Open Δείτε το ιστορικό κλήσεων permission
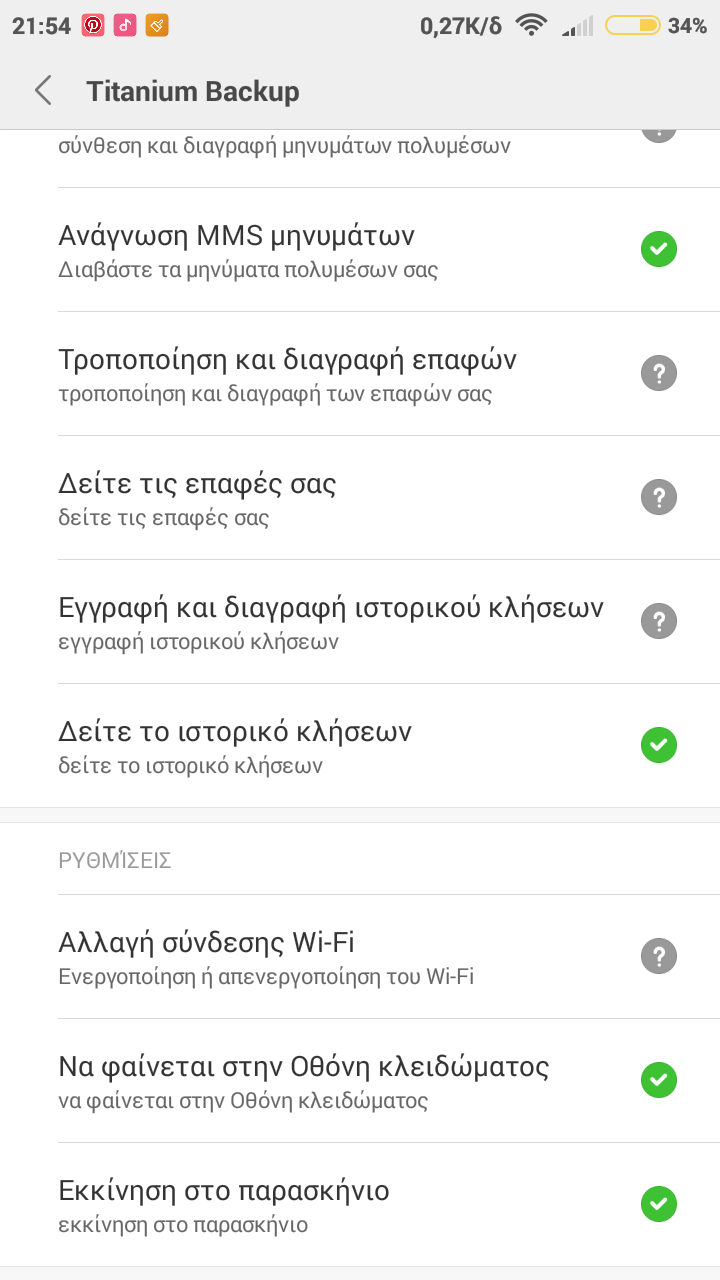 (360, 746)
